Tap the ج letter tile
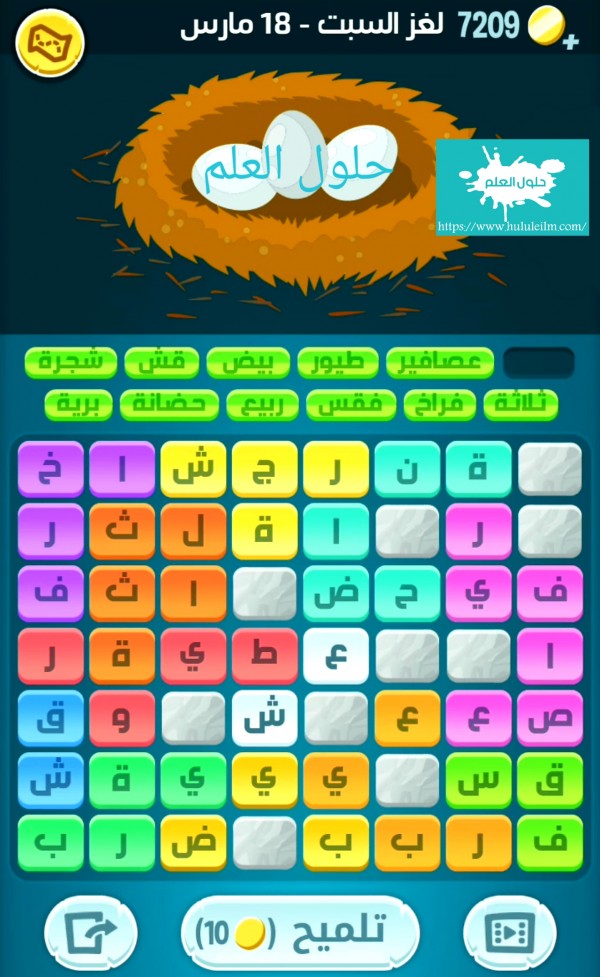The image size is (600, 977). pos(264,469)
